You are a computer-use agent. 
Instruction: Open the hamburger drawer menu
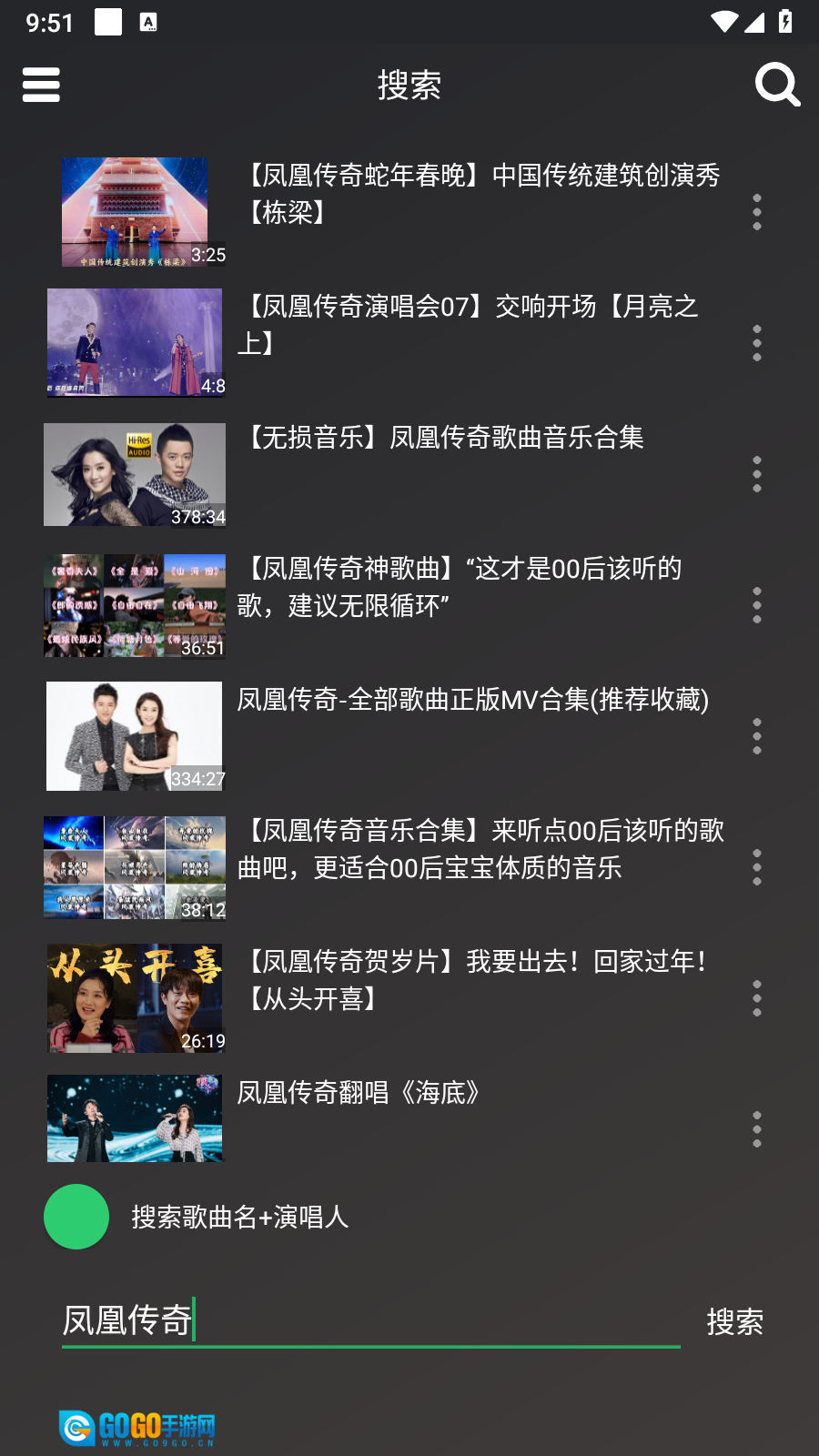41,85
